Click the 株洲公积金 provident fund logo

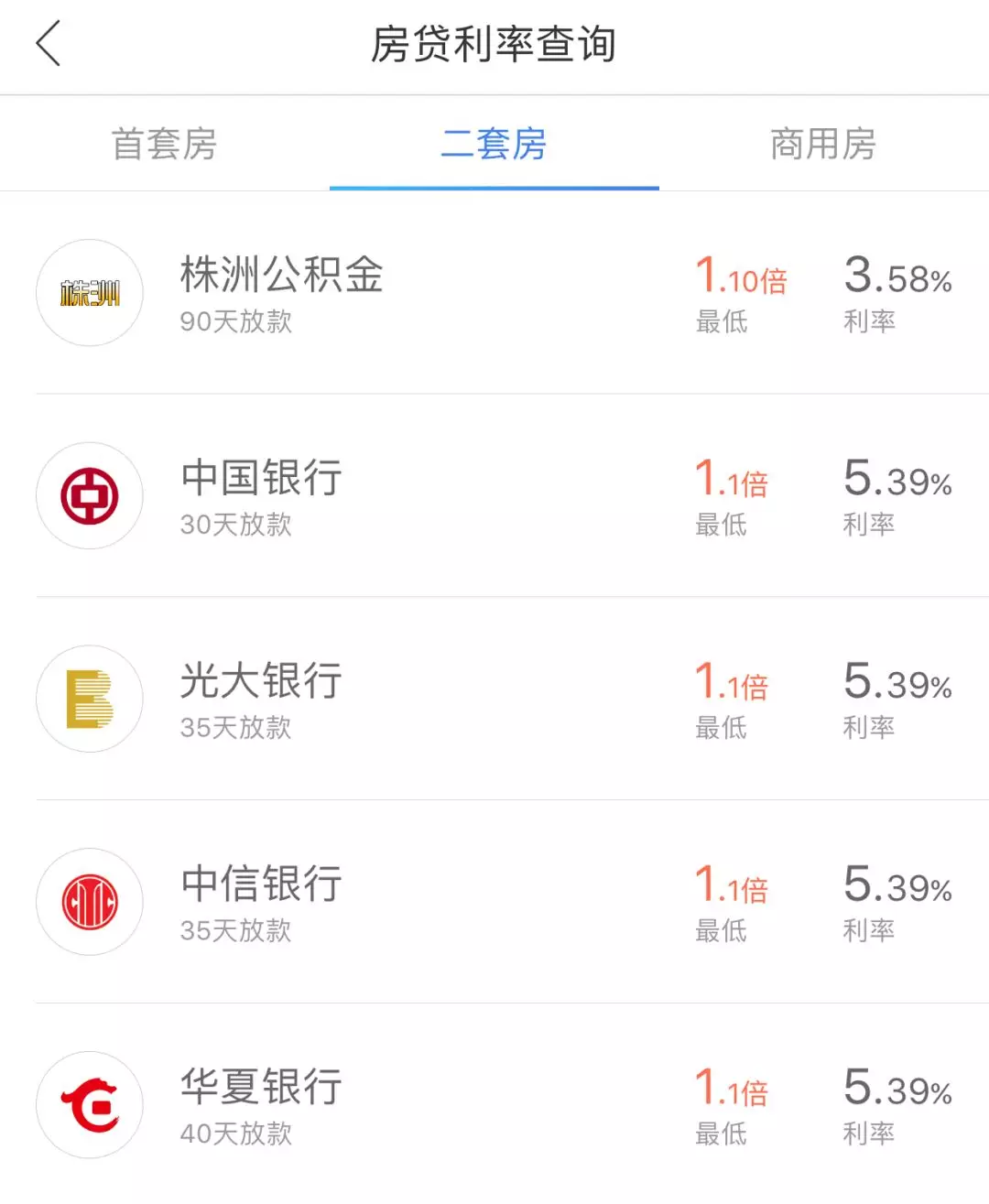[89, 293]
